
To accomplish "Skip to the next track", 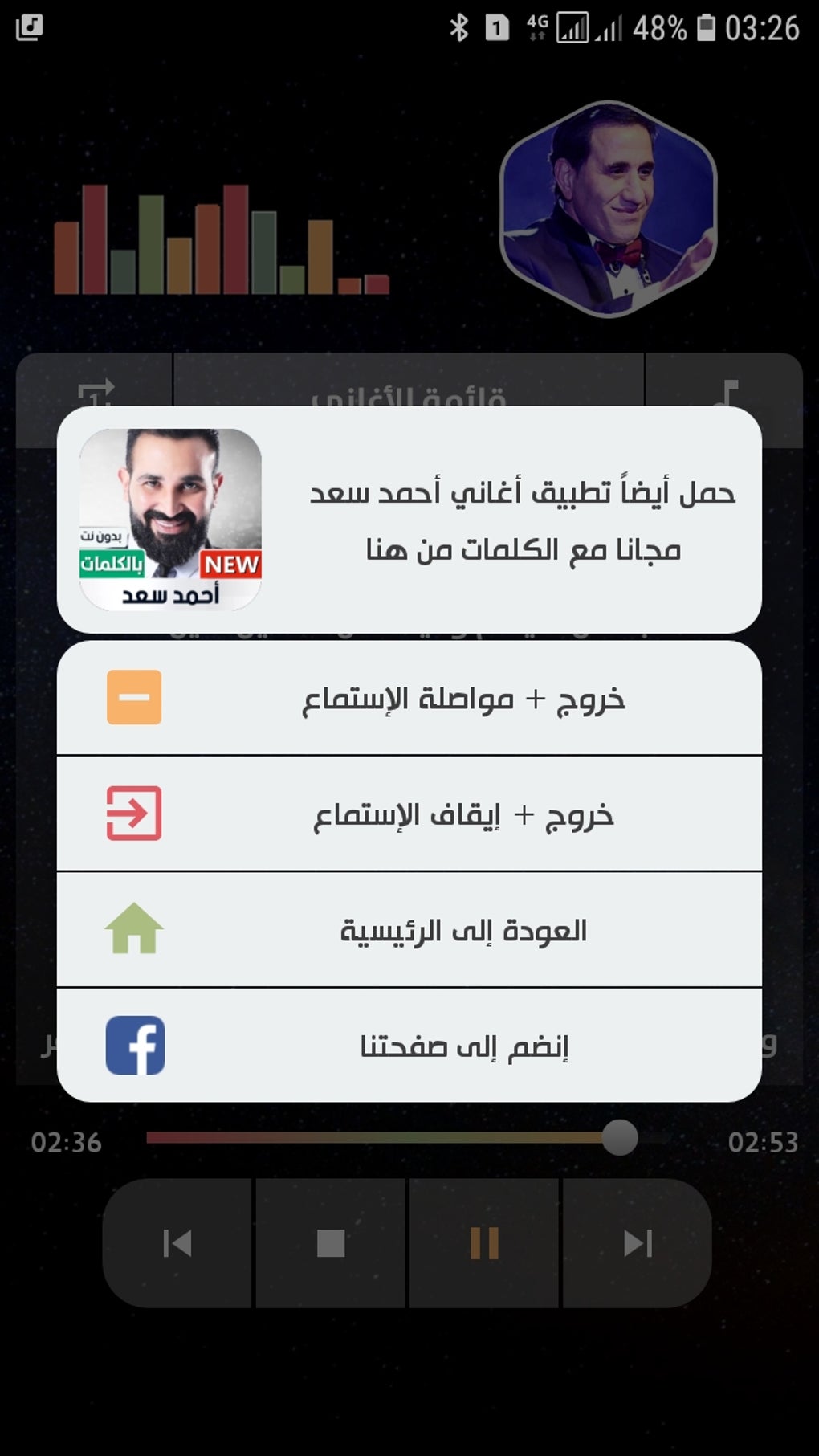I will point(638,1243).
